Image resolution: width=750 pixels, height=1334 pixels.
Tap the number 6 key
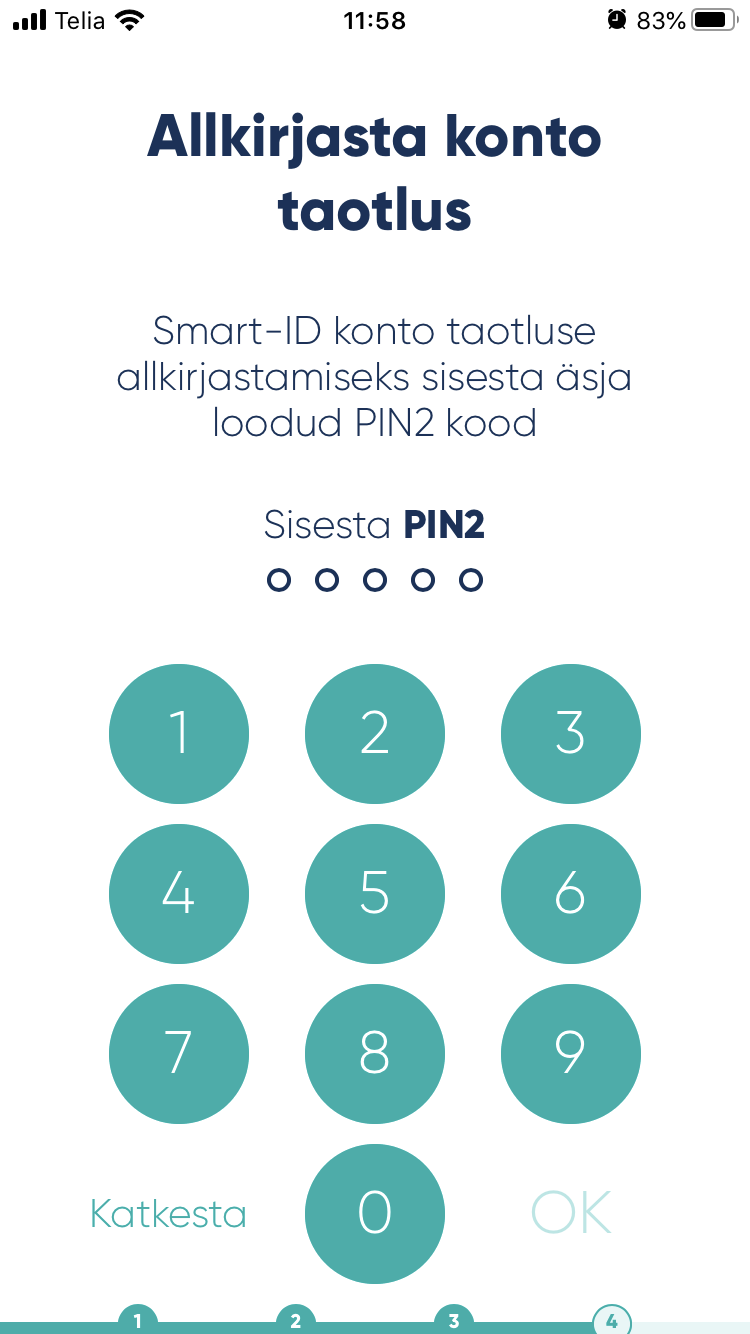[x=571, y=894]
